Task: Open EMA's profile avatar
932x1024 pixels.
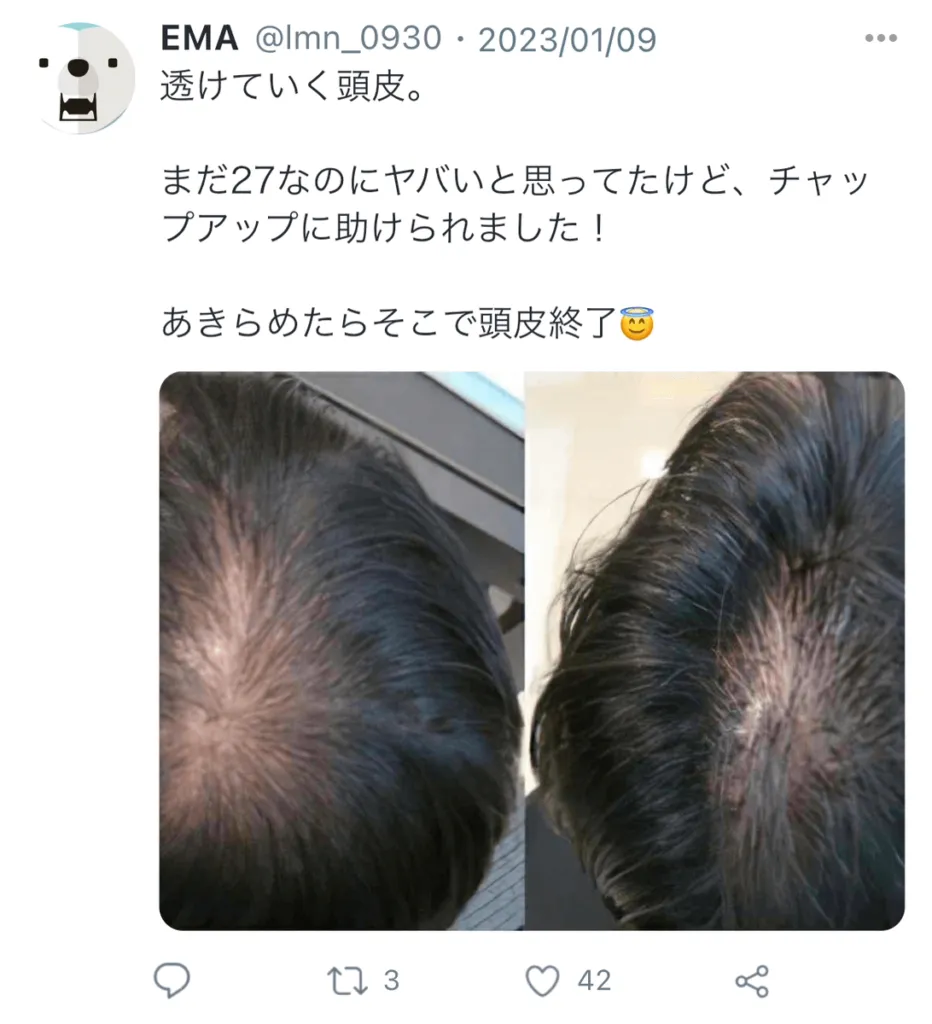Action: coord(84,78)
